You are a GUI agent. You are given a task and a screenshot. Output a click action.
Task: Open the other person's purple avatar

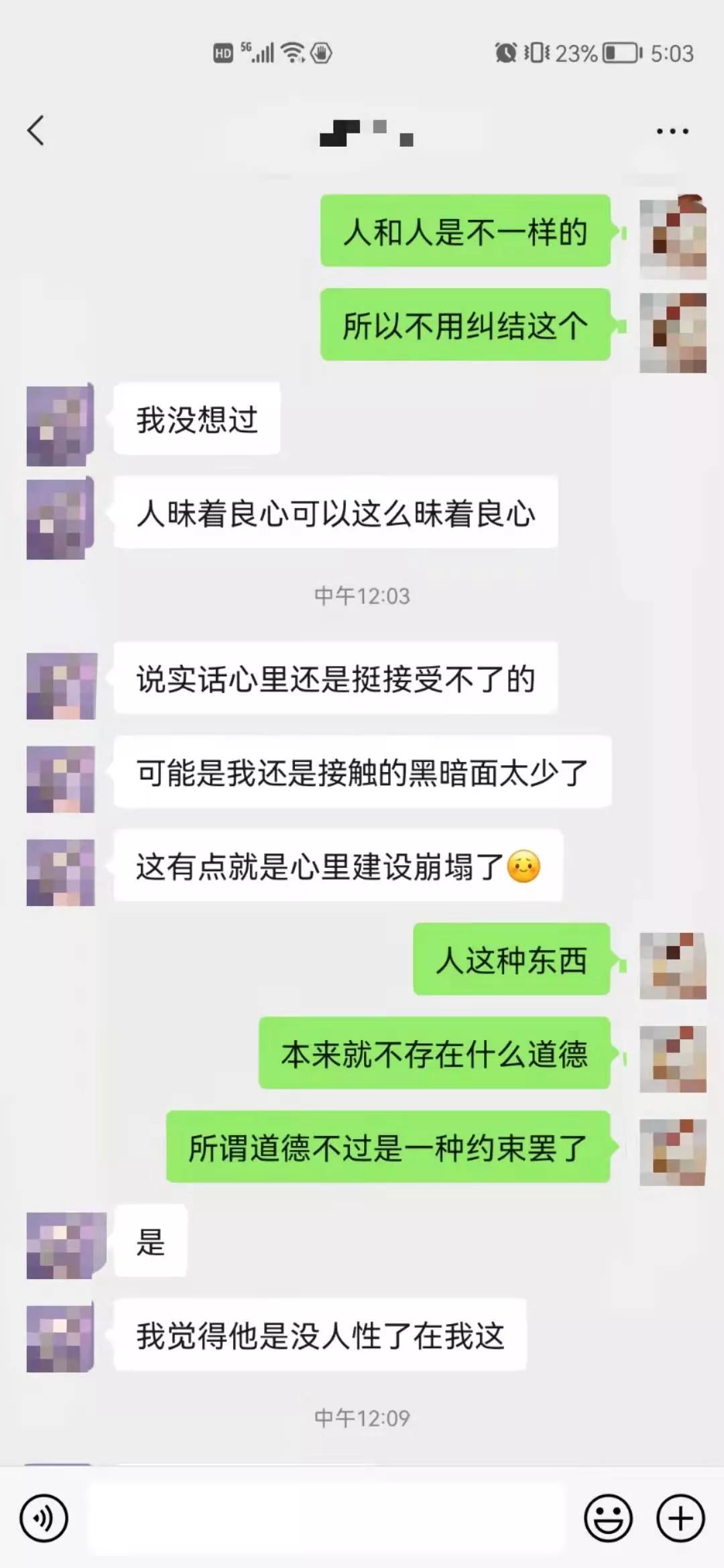coord(59,422)
